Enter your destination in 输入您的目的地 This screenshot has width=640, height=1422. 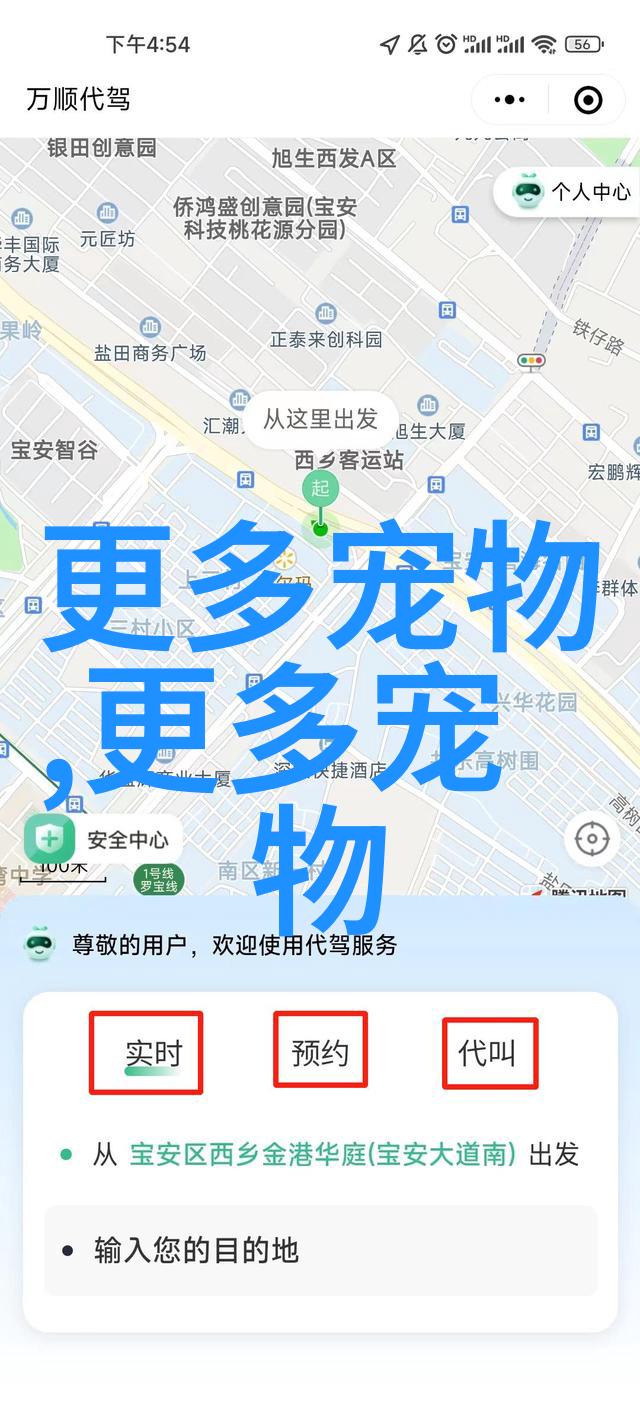pos(320,1250)
